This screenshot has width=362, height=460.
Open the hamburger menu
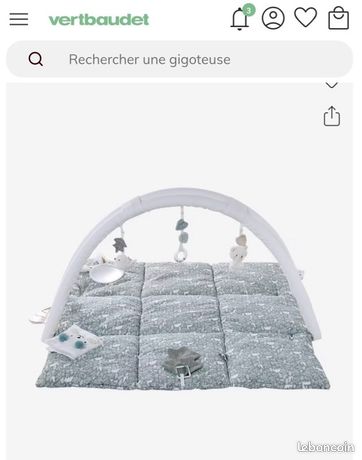click(x=19, y=19)
